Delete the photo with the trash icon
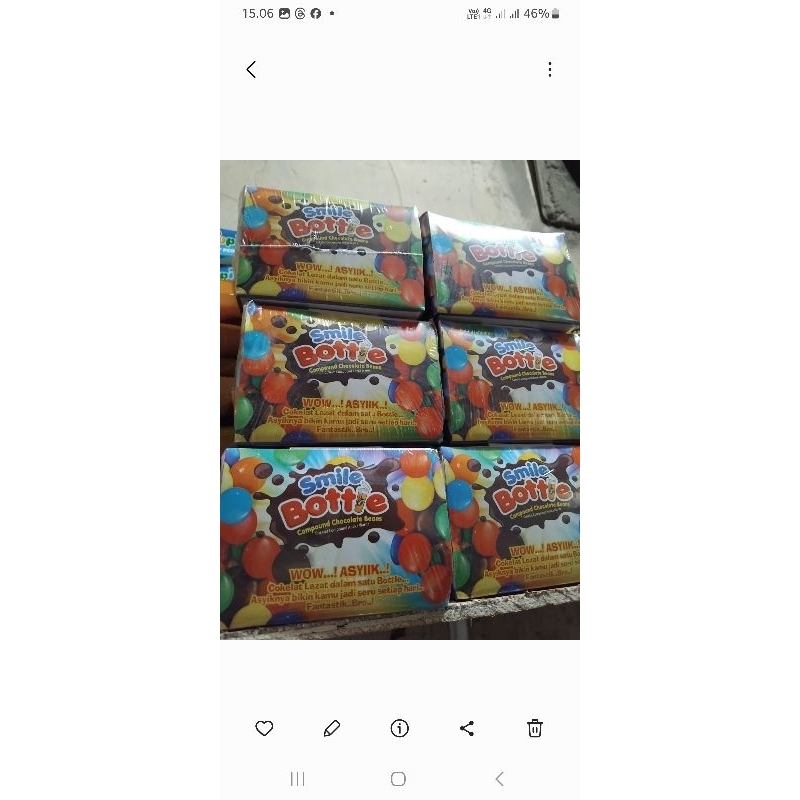 click(x=535, y=728)
